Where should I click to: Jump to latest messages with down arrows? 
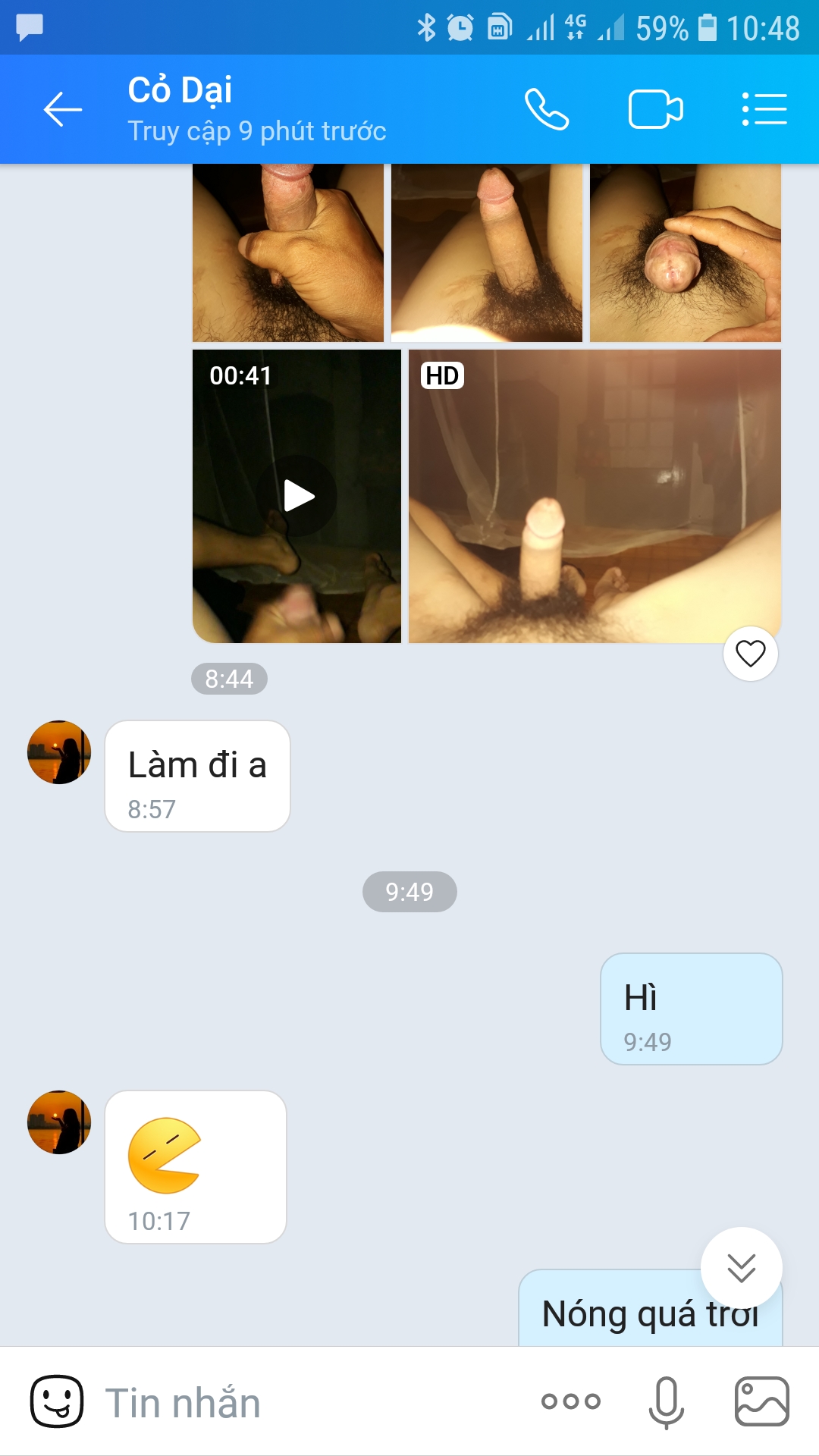(742, 1268)
